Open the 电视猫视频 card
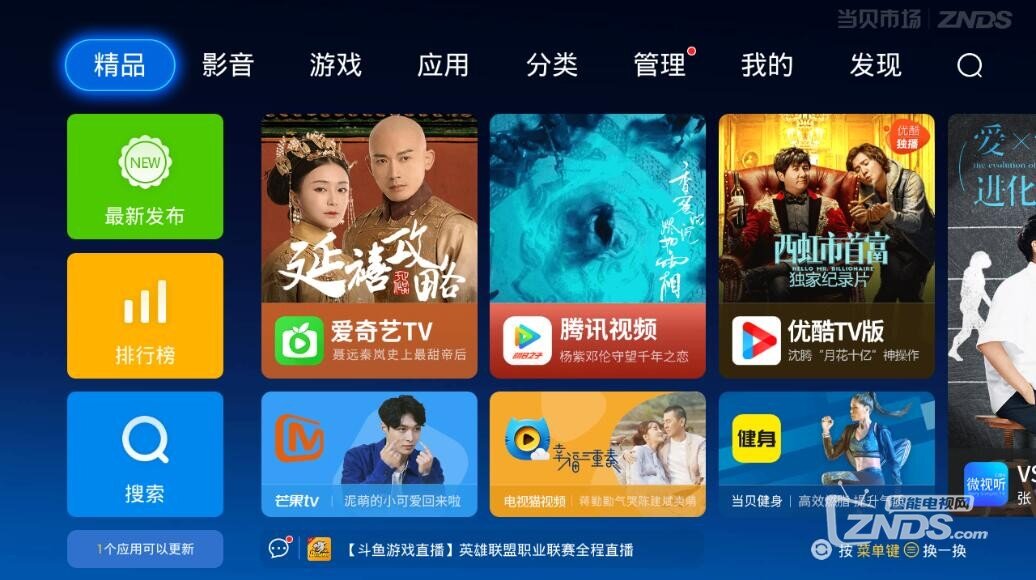 [x=597, y=453]
